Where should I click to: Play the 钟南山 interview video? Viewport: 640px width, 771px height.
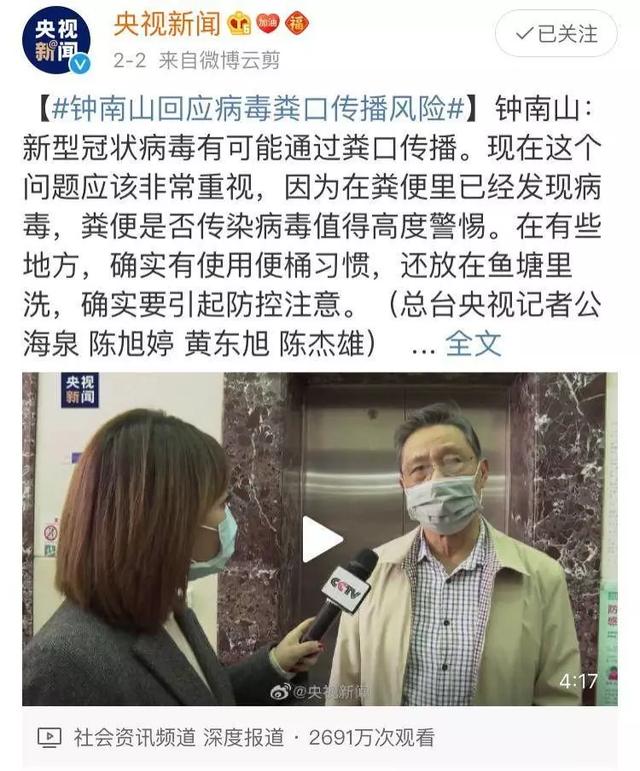point(321,539)
